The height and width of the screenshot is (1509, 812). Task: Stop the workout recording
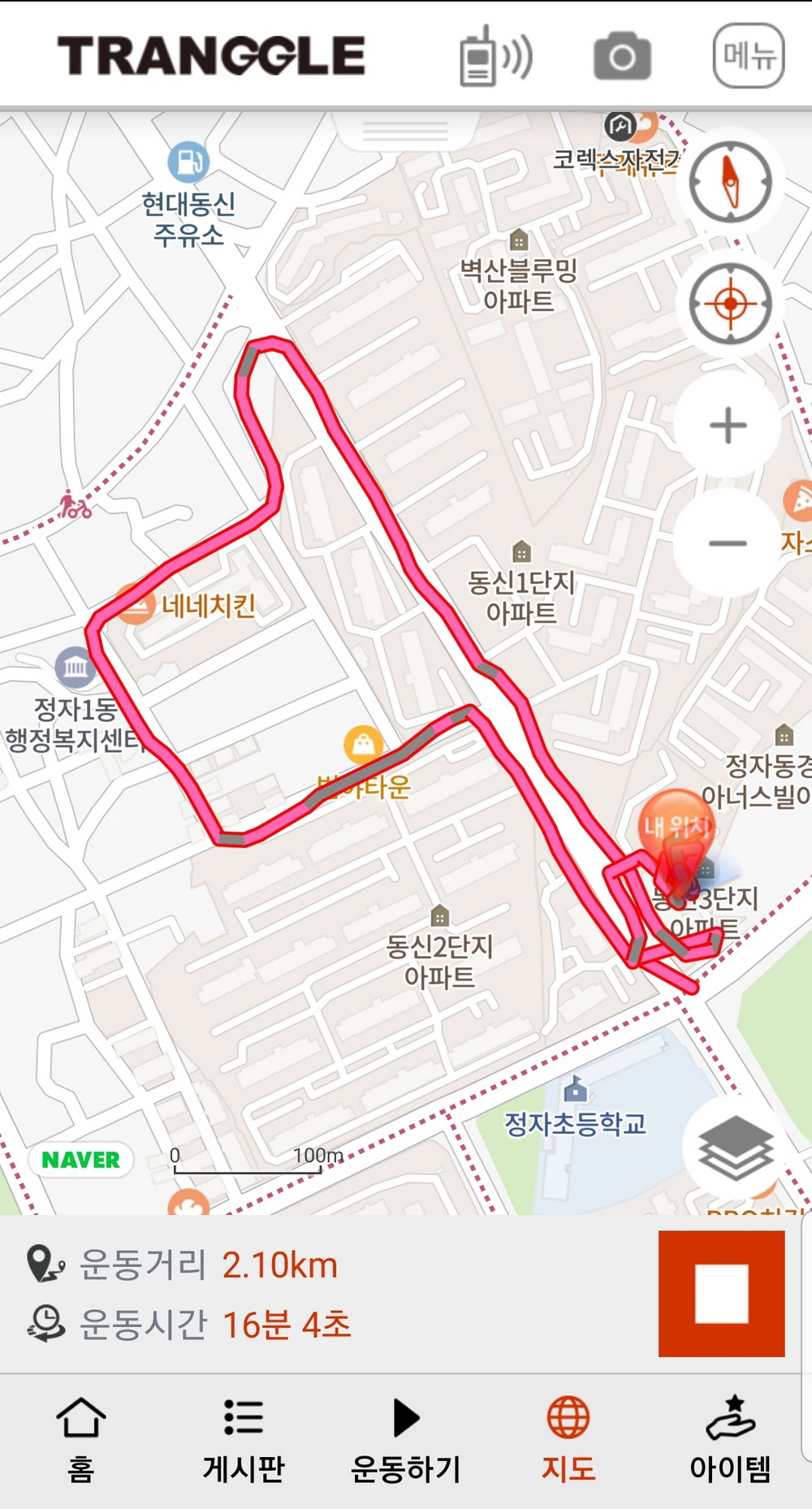[x=721, y=1293]
